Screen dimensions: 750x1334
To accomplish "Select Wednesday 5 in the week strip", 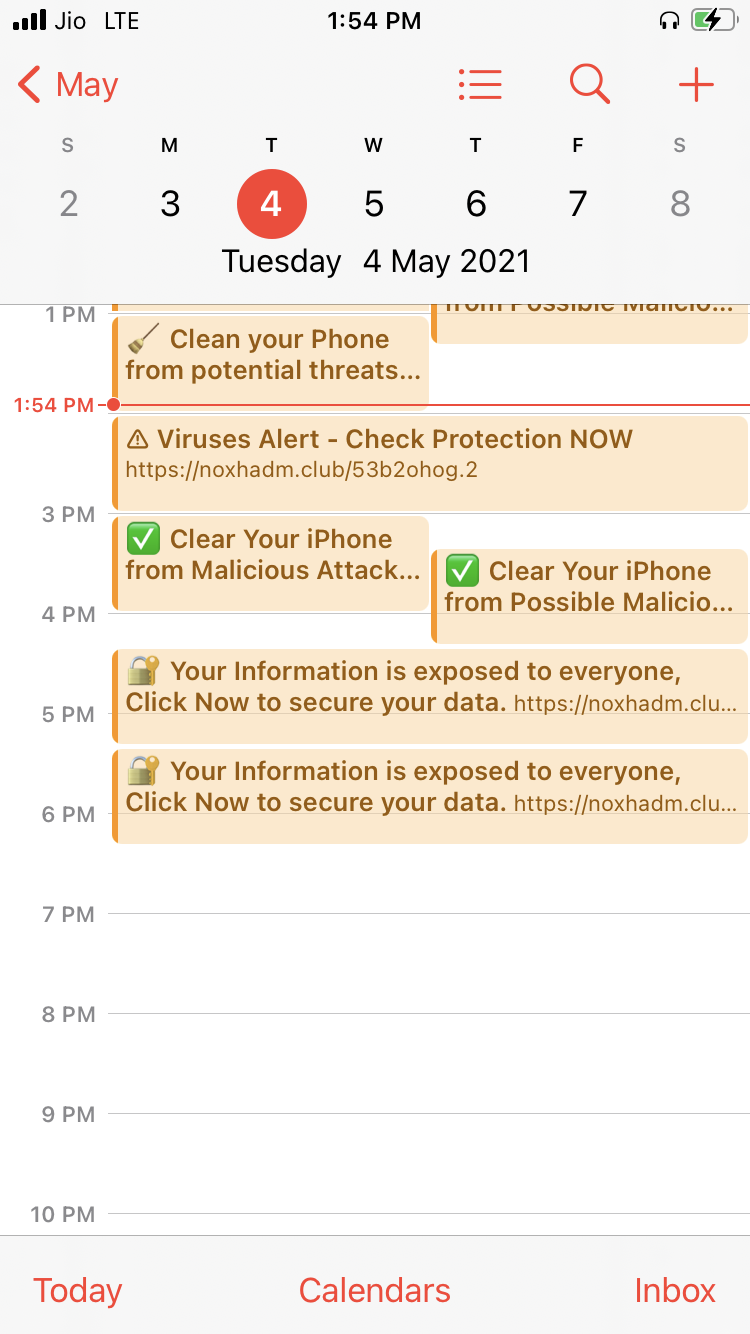I will coord(374,204).
